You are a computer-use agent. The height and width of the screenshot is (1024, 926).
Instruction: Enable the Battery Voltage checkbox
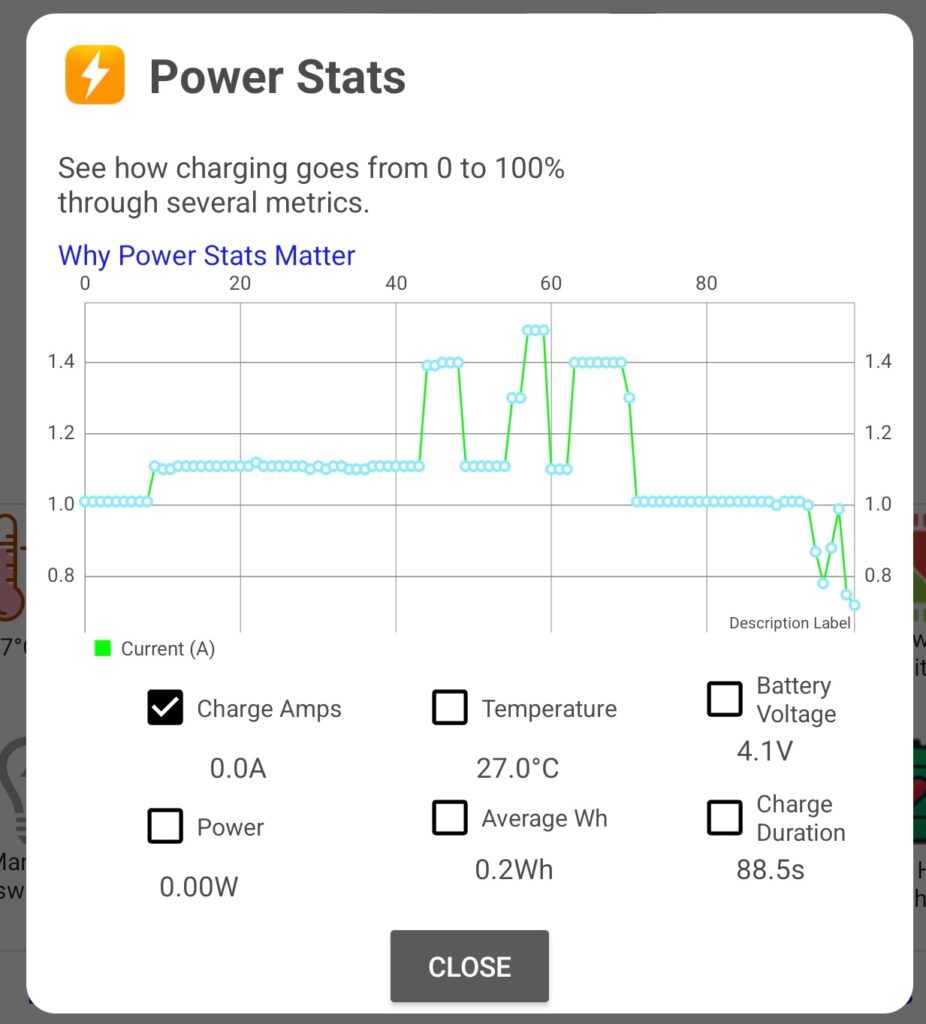(x=725, y=699)
